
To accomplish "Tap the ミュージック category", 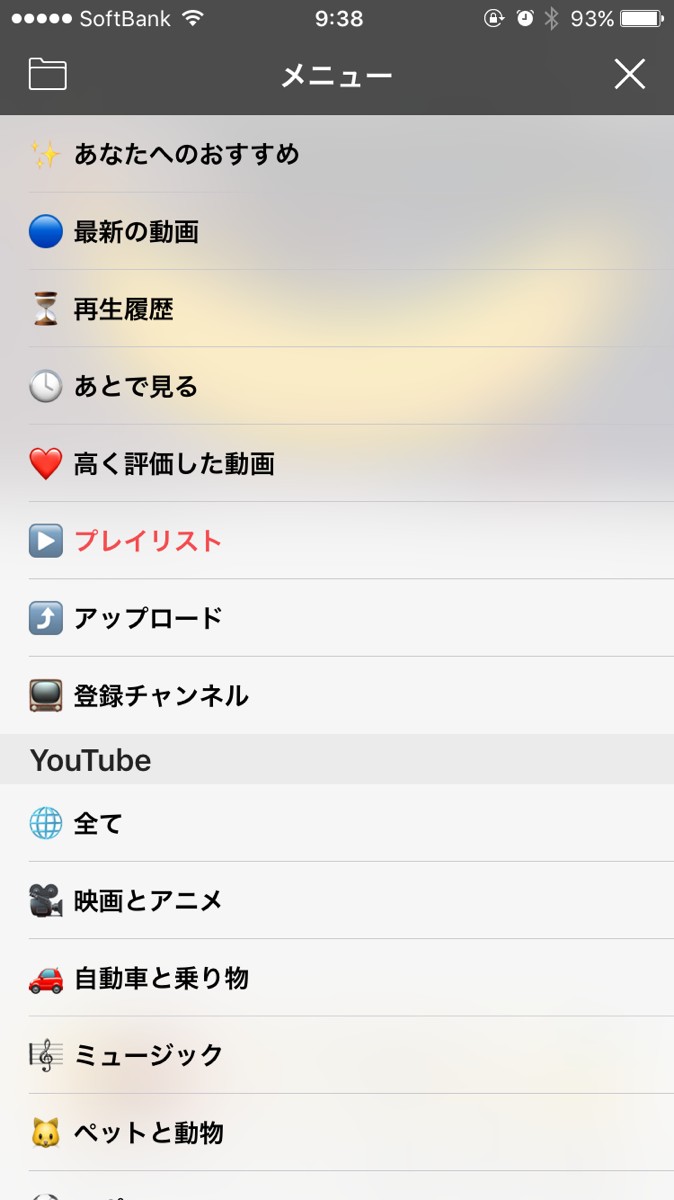I will tap(148, 1055).
